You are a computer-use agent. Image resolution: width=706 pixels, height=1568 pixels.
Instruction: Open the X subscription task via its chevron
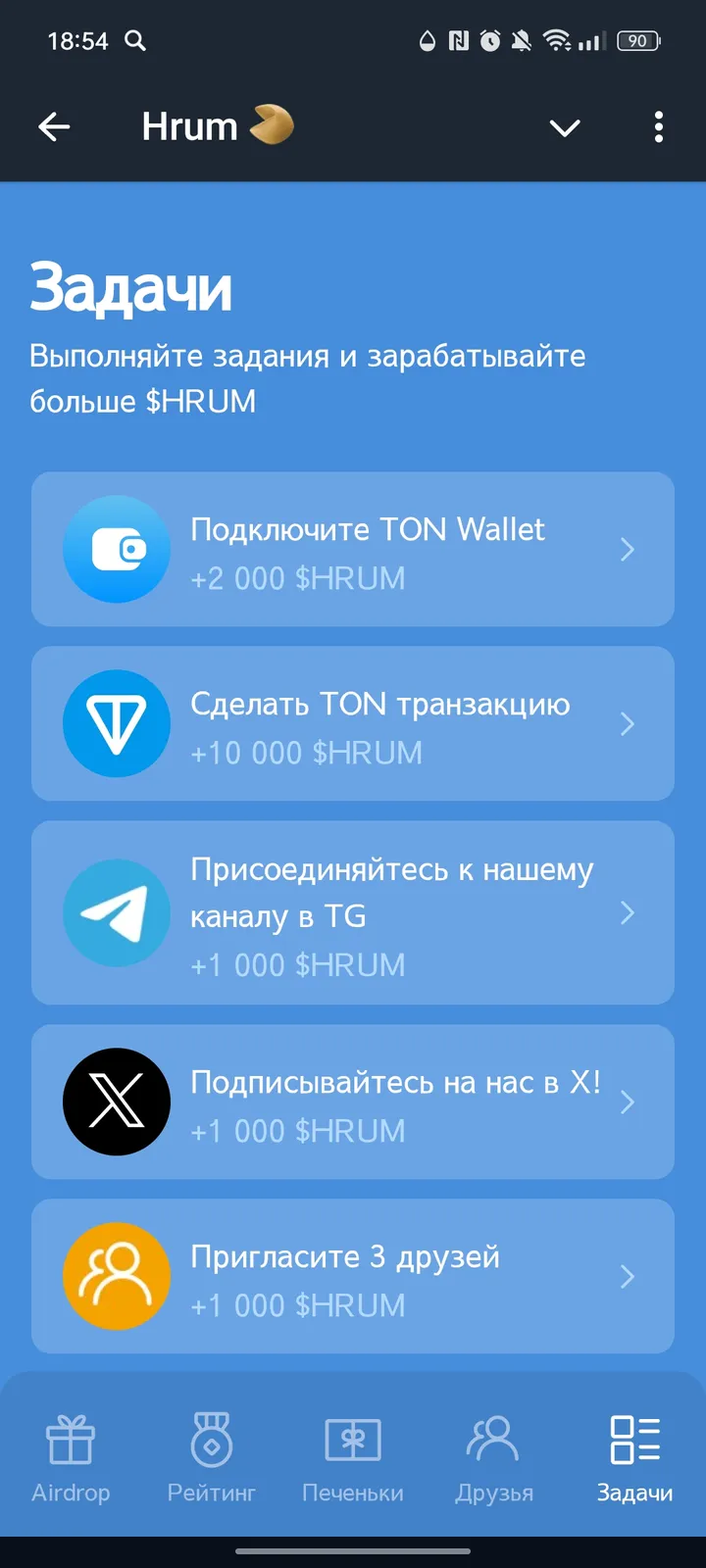click(628, 1102)
